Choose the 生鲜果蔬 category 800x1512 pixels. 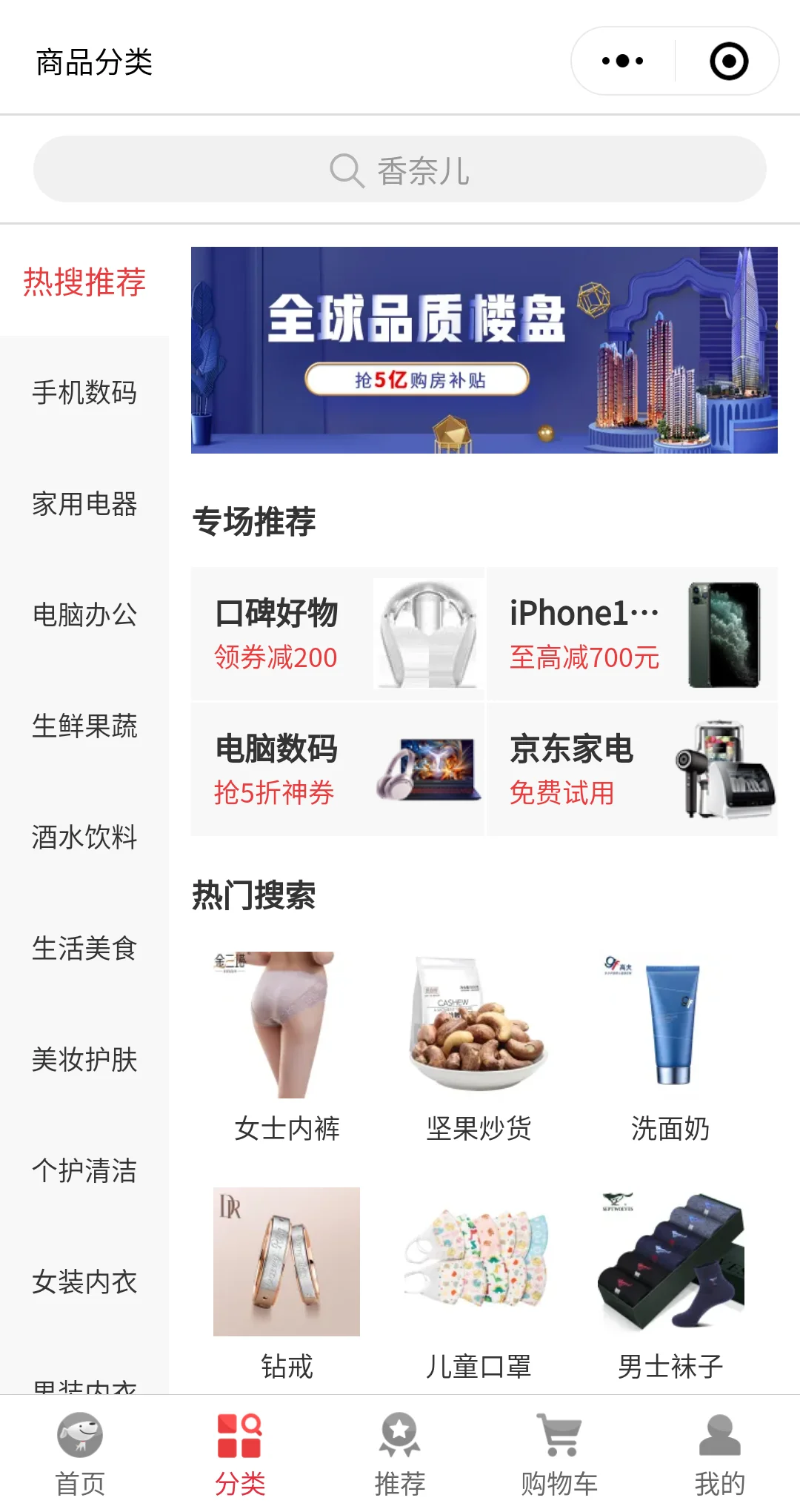[84, 726]
